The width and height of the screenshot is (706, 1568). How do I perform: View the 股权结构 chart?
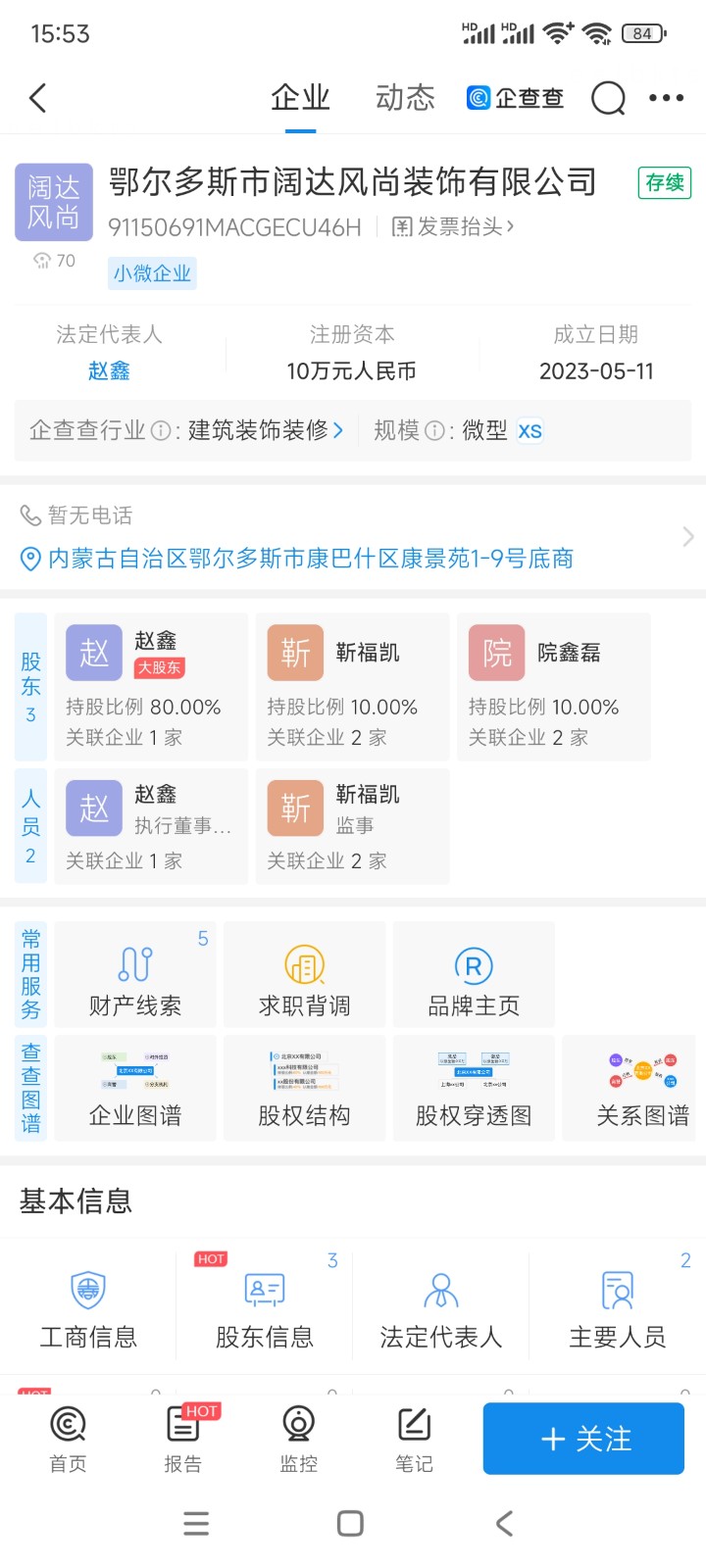[305, 1089]
